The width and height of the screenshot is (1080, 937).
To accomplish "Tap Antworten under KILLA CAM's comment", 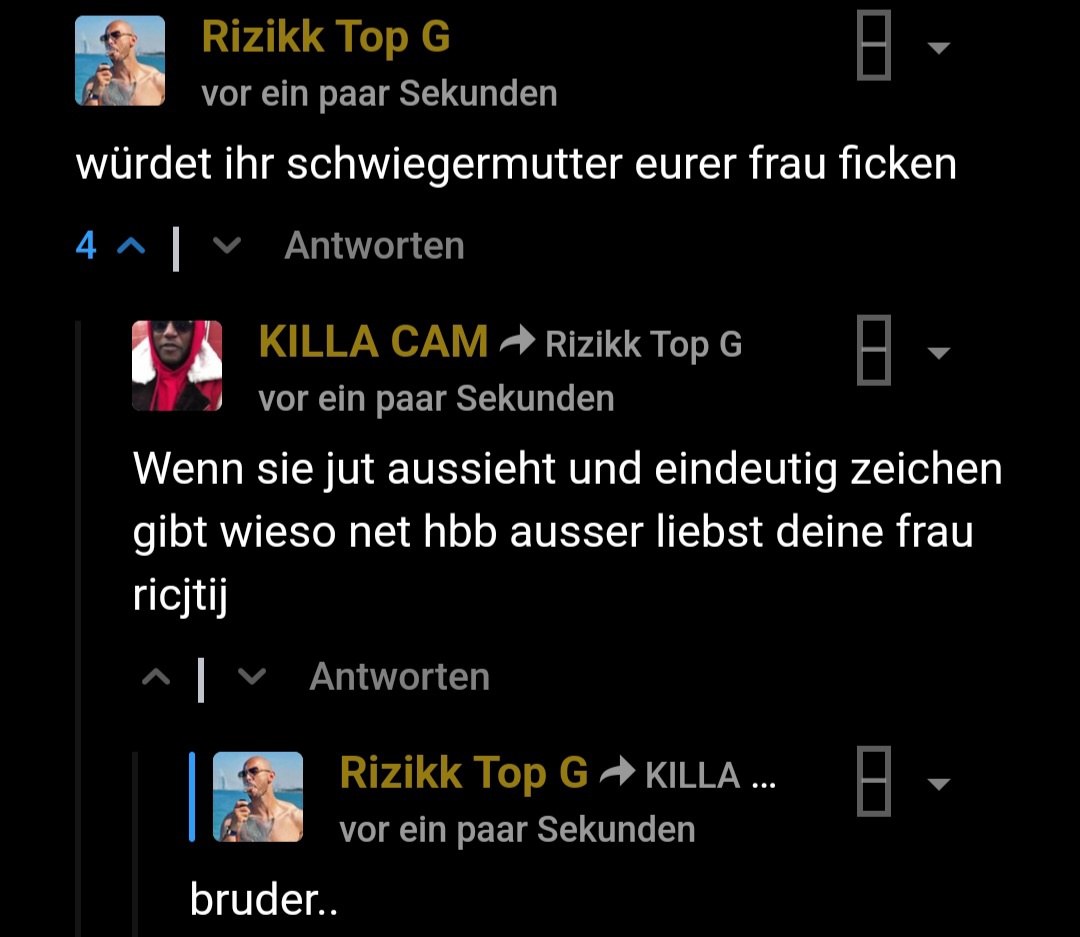I will [399, 677].
